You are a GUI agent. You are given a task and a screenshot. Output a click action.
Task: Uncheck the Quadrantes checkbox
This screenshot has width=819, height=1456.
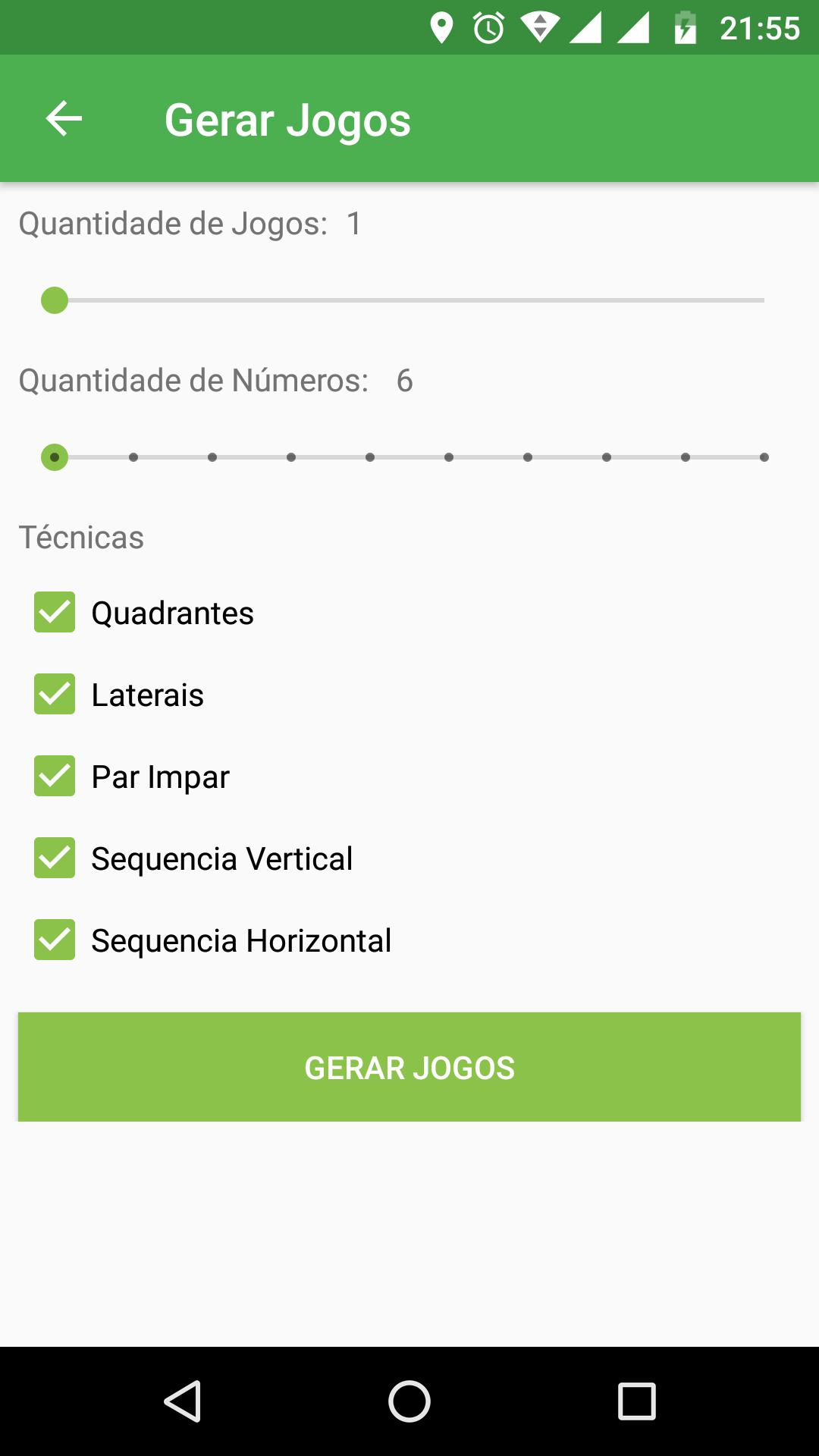[55, 613]
